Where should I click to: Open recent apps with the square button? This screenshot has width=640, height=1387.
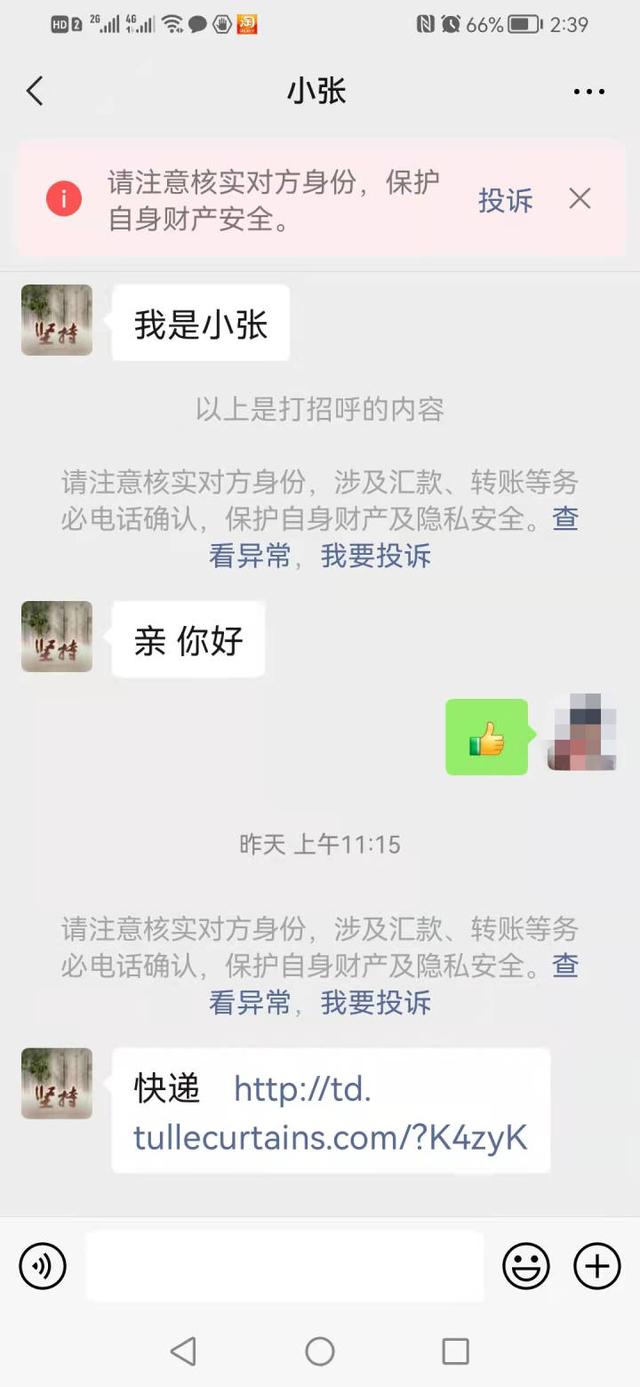pyautogui.click(x=455, y=1352)
